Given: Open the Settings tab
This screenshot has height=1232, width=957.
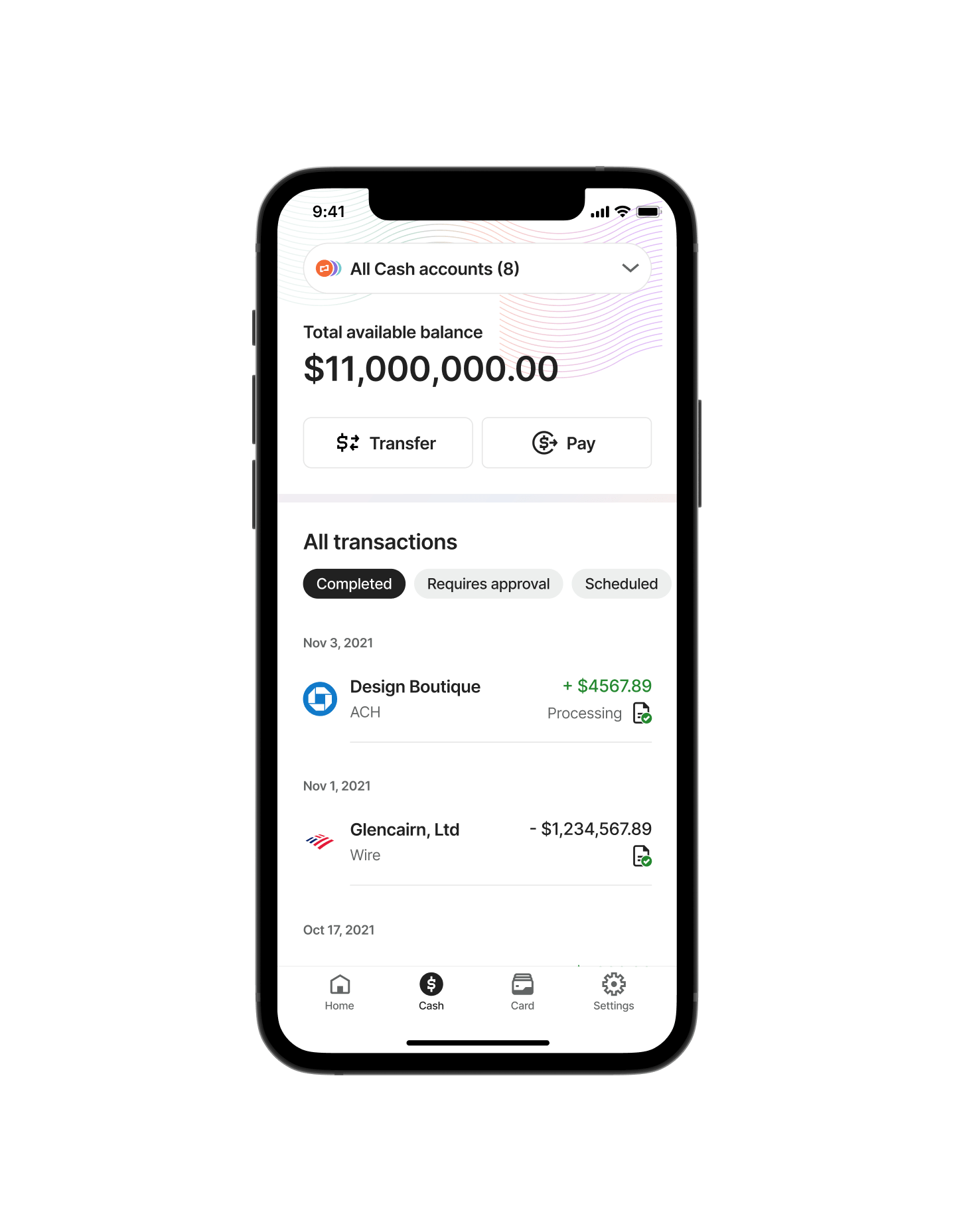Looking at the screenshot, I should (x=613, y=992).
